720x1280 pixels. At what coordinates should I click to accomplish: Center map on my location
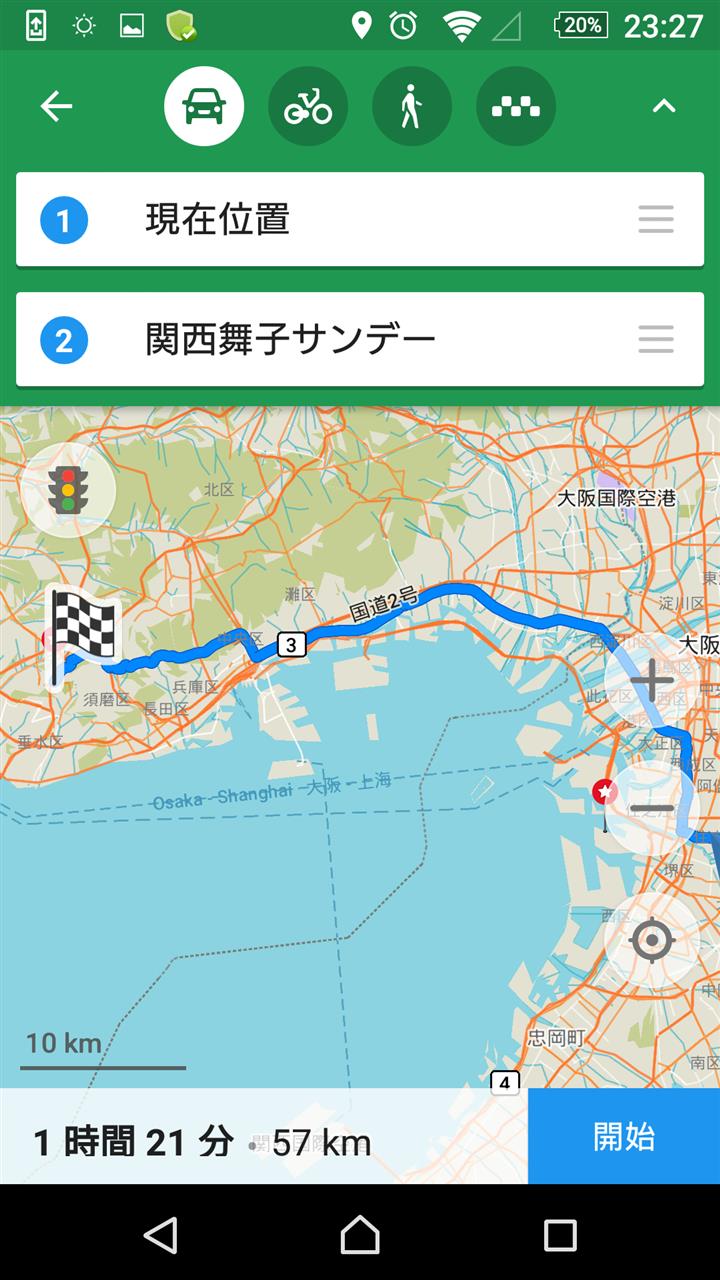pyautogui.click(x=651, y=940)
